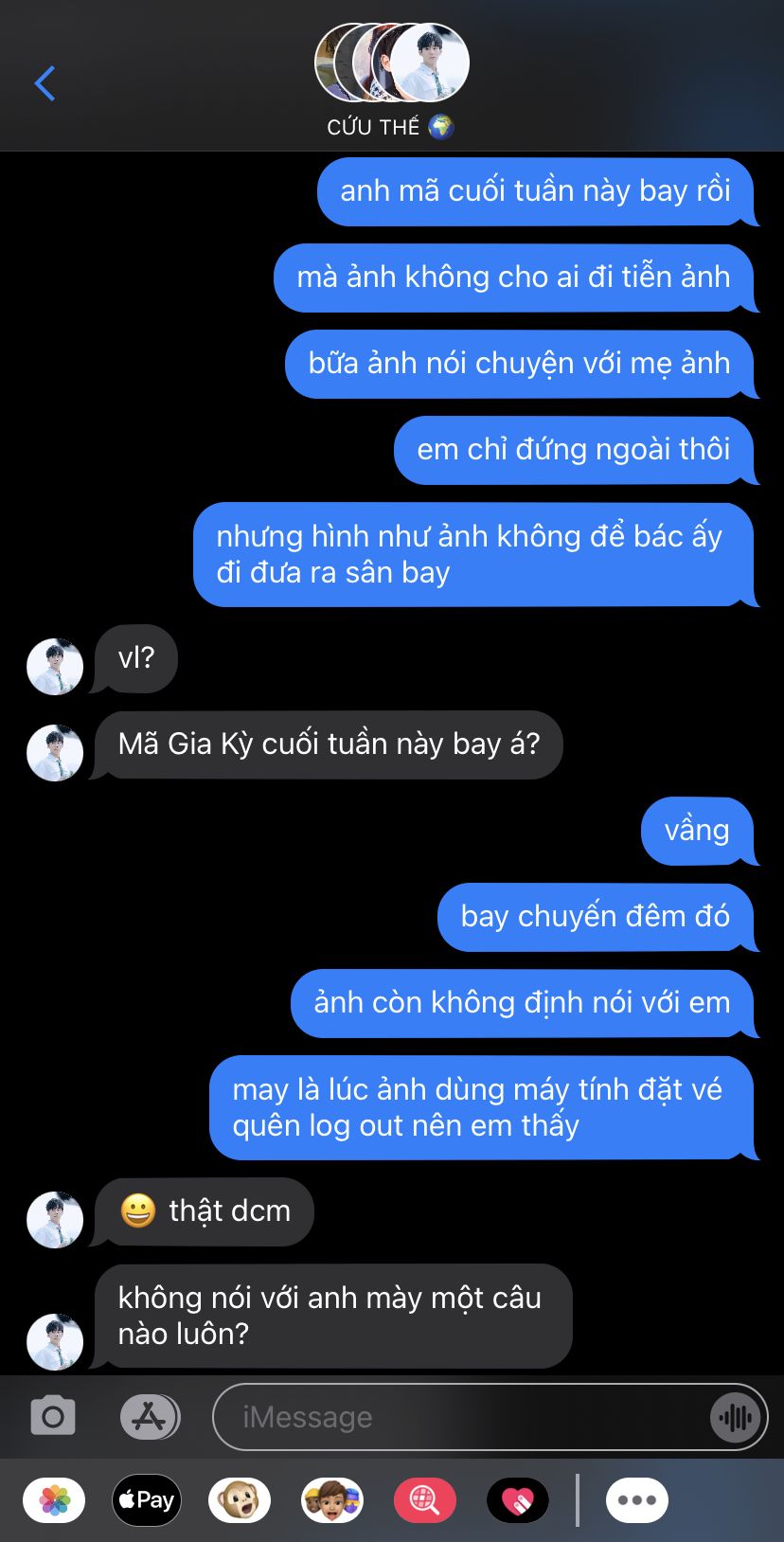Image resolution: width=784 pixels, height=1542 pixels.
Task: Open Memoji stickers
Action: 332,1500
